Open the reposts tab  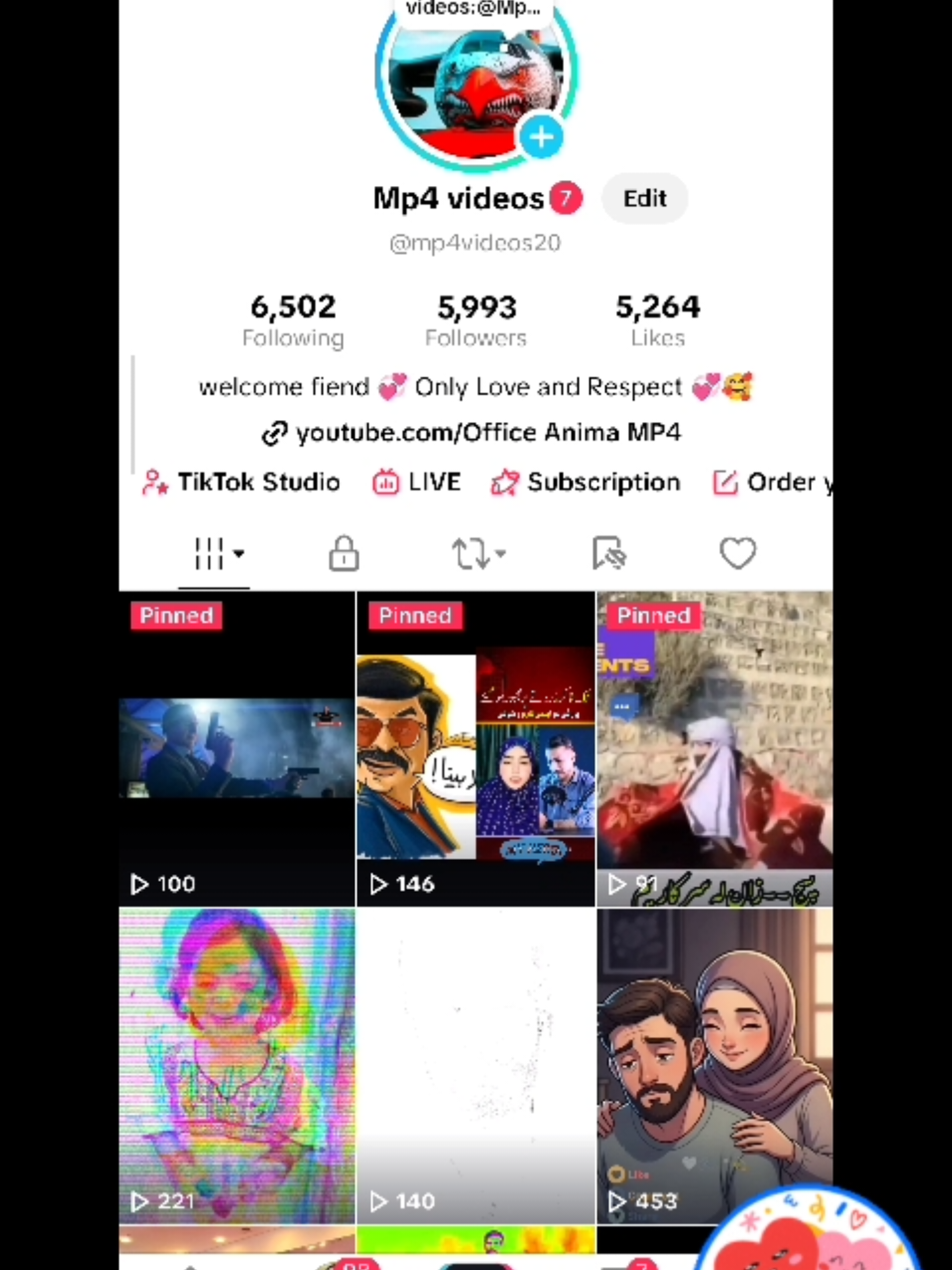[x=477, y=553]
